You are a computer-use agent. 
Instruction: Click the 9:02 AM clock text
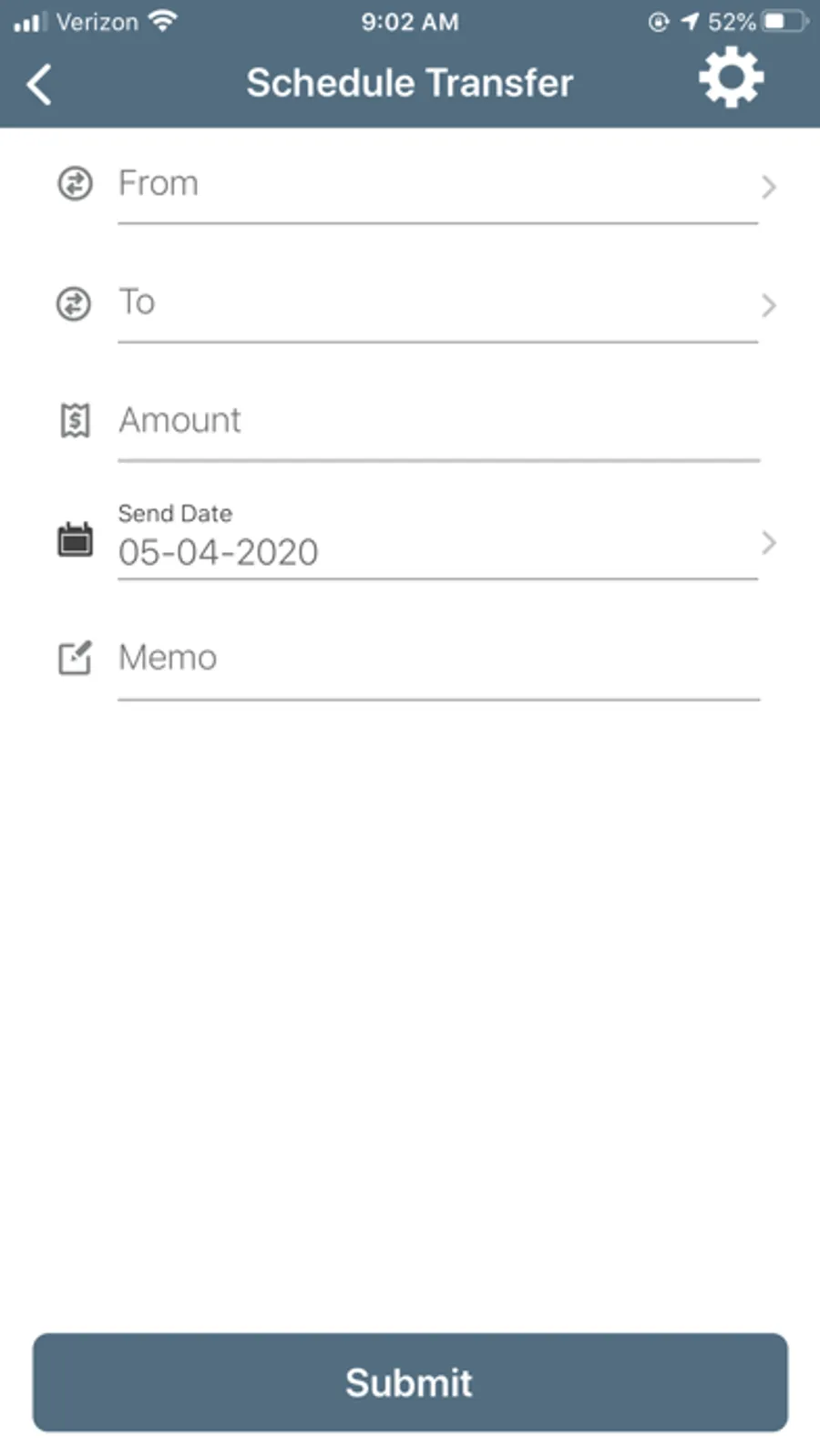[x=411, y=20]
